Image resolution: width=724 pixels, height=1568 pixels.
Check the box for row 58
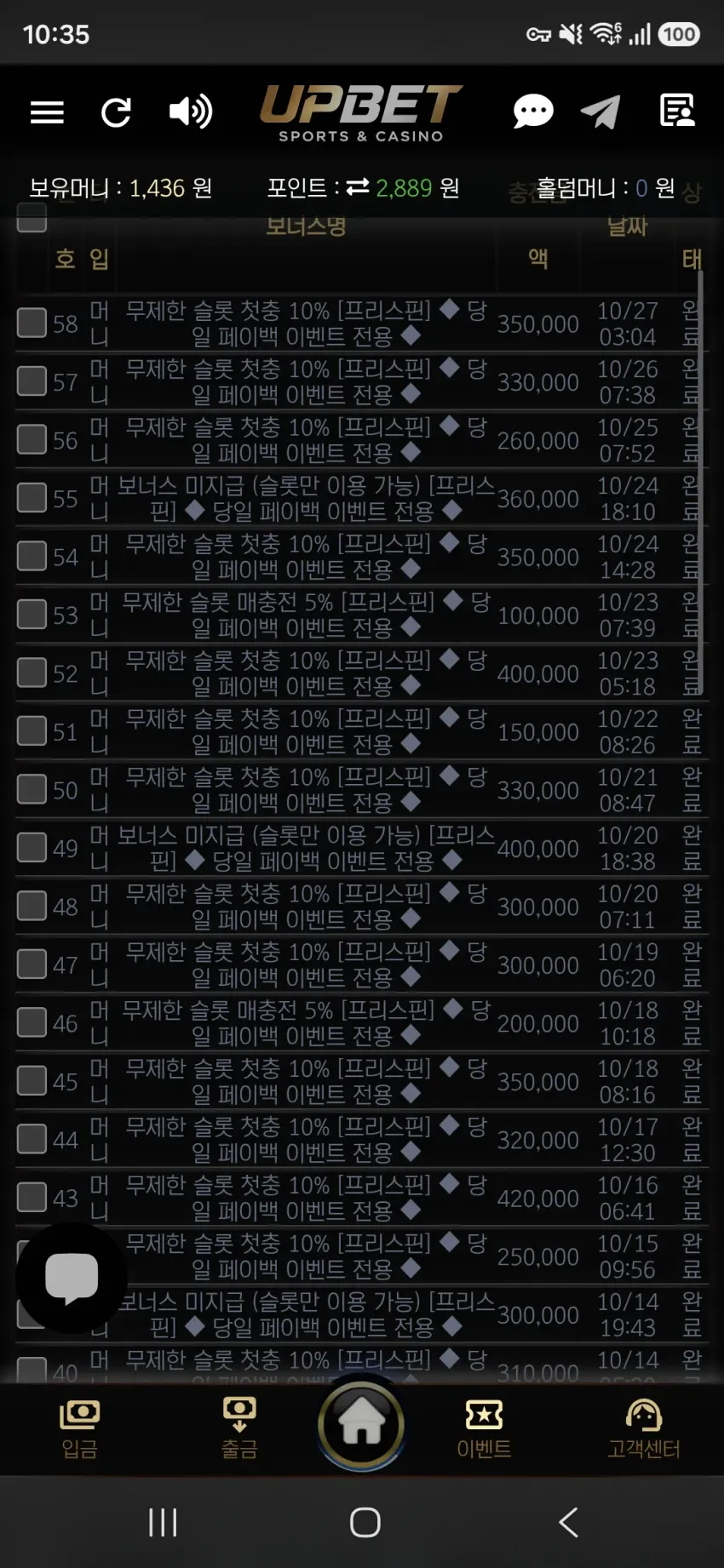(x=32, y=323)
